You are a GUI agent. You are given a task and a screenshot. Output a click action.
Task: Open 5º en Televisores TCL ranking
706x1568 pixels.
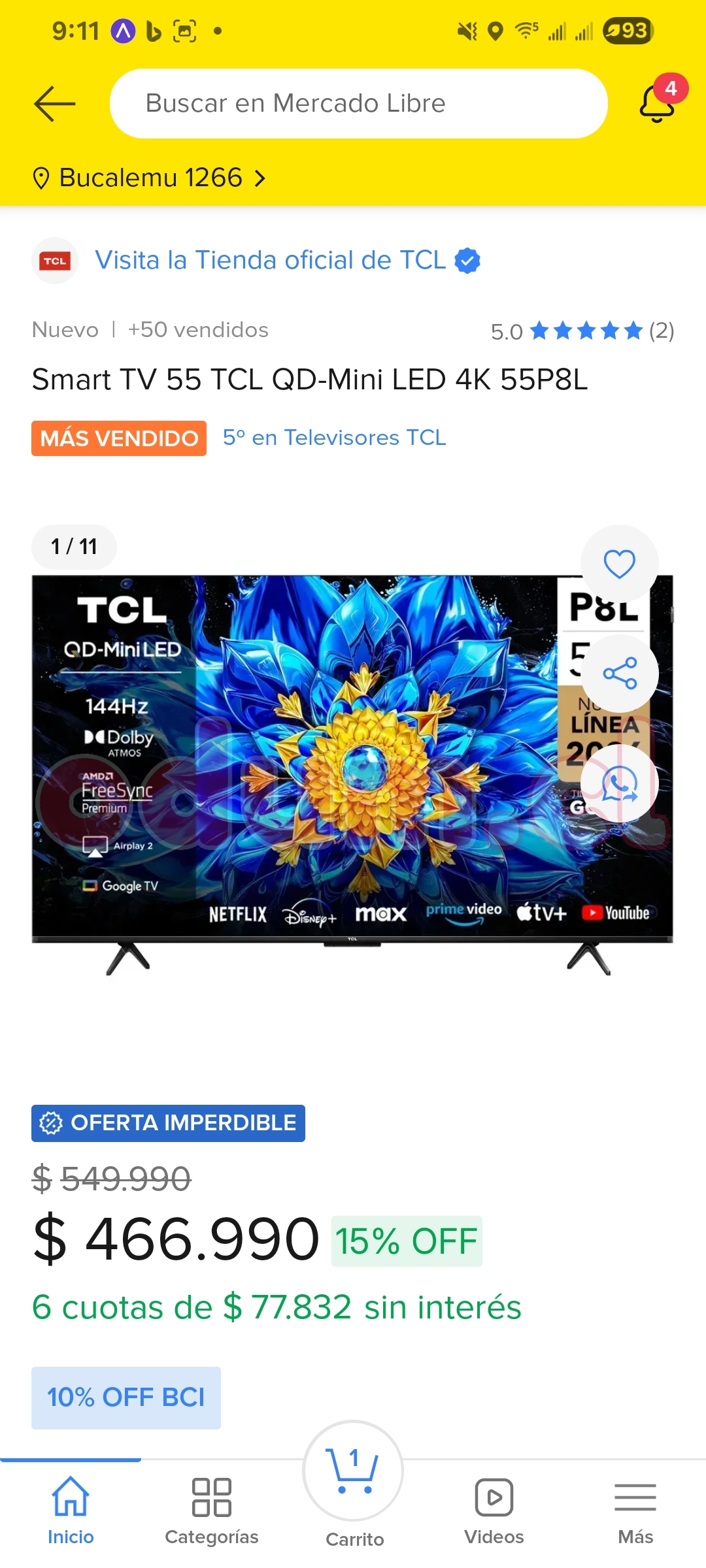tap(334, 438)
